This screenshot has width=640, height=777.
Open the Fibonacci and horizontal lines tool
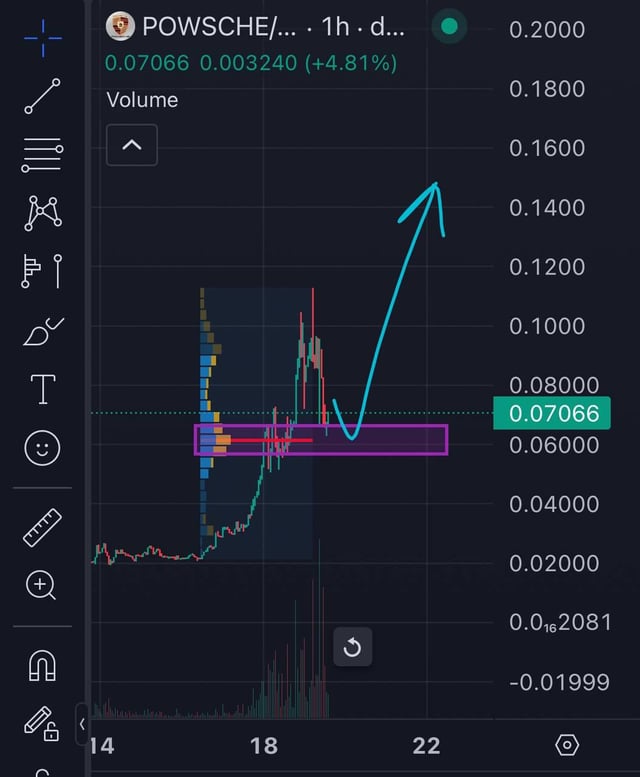[42, 155]
